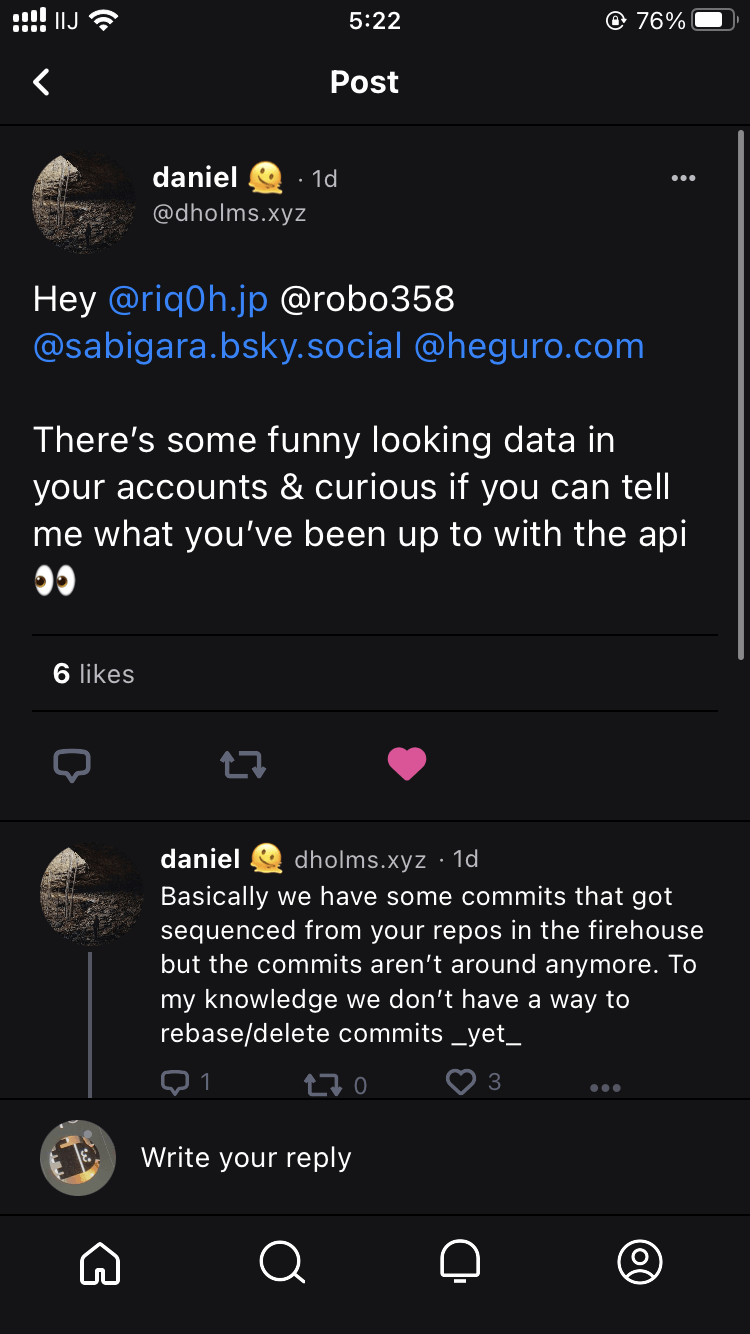Viewport: 750px width, 1334px height.
Task: Go back using the left chevron
Action: (40, 82)
